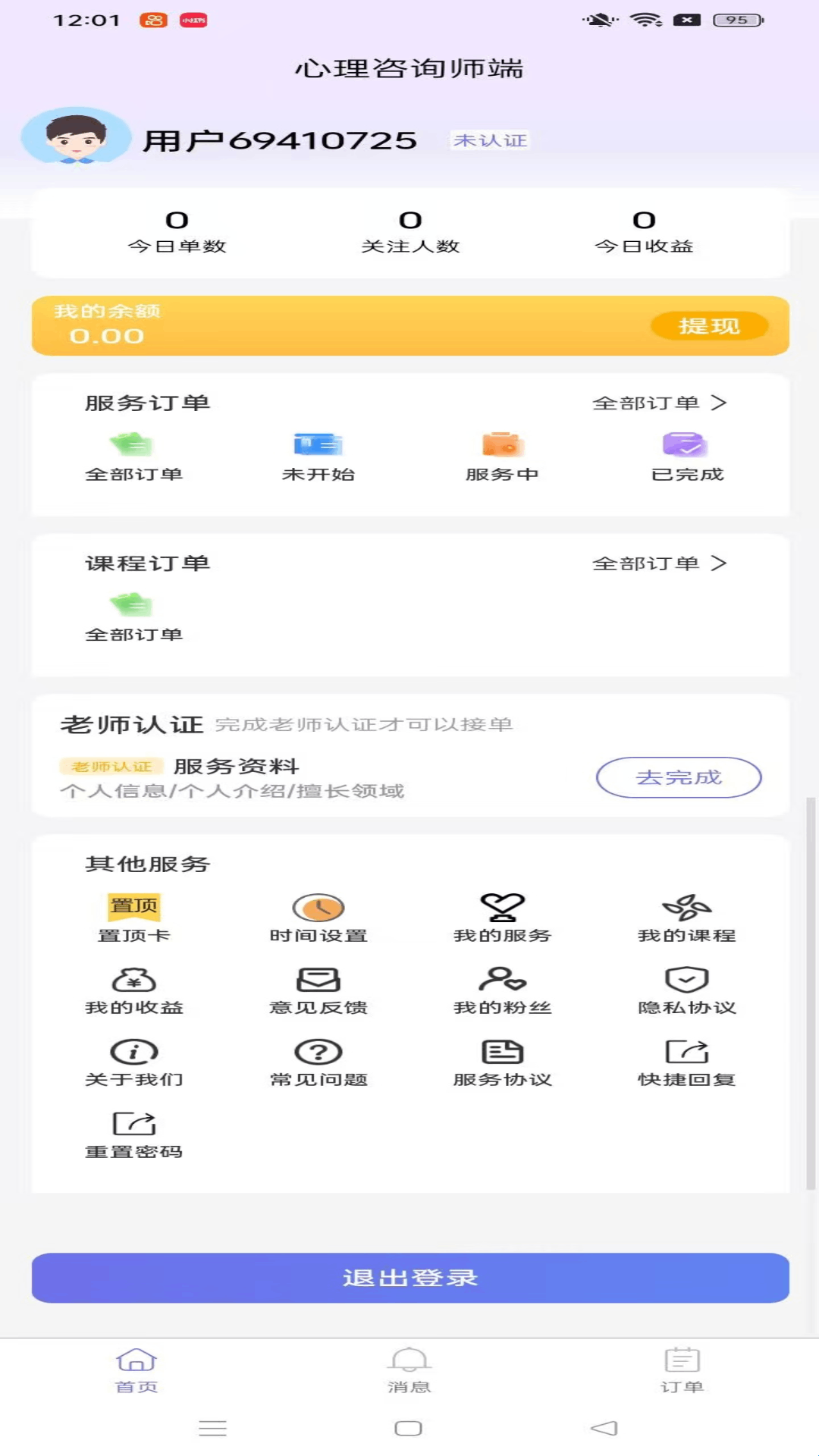Tap 去完成 to finish teacher certification
The height and width of the screenshot is (1456, 819).
[x=679, y=777]
